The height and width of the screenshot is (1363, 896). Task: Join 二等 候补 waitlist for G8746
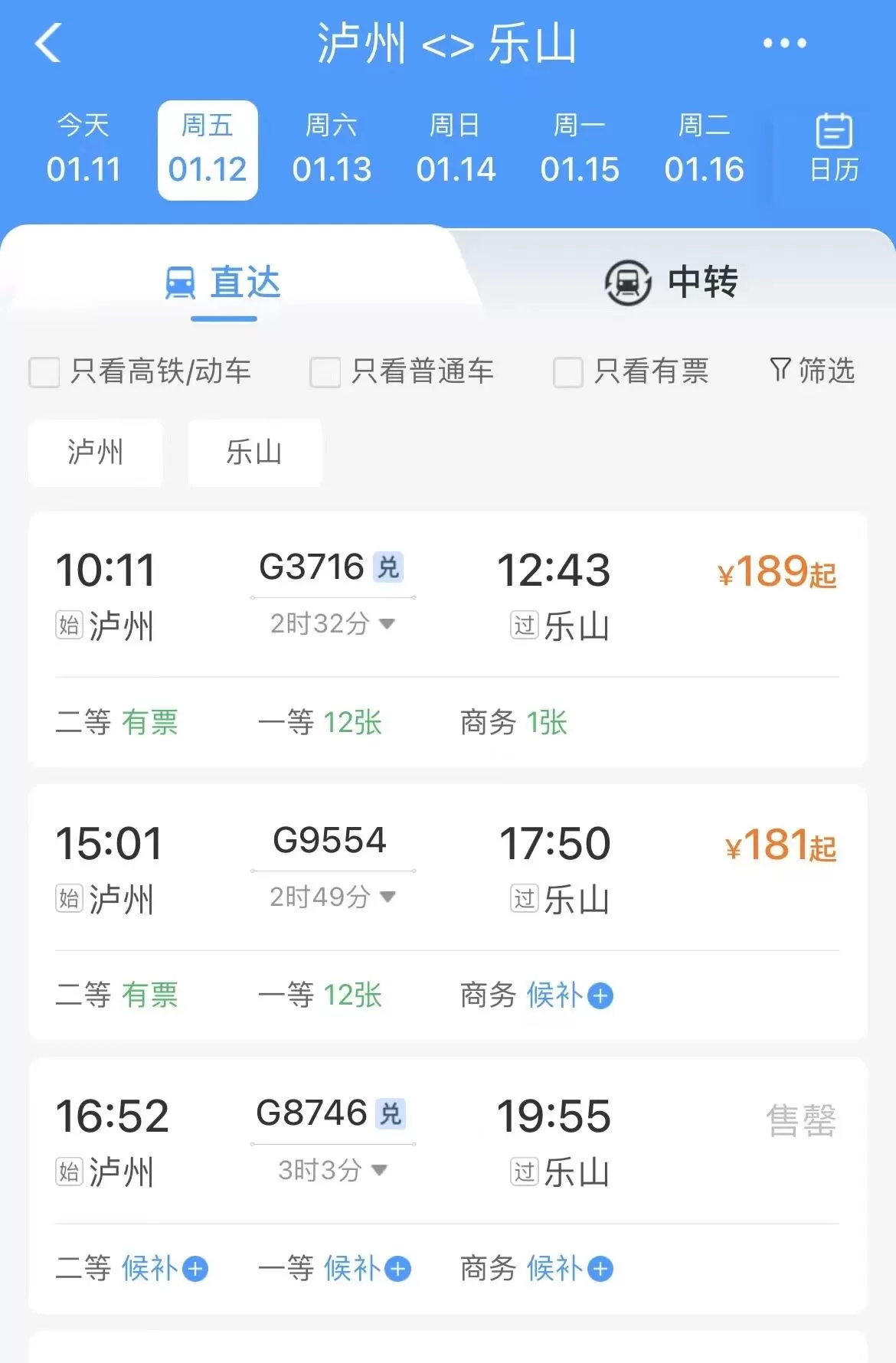[165, 1269]
